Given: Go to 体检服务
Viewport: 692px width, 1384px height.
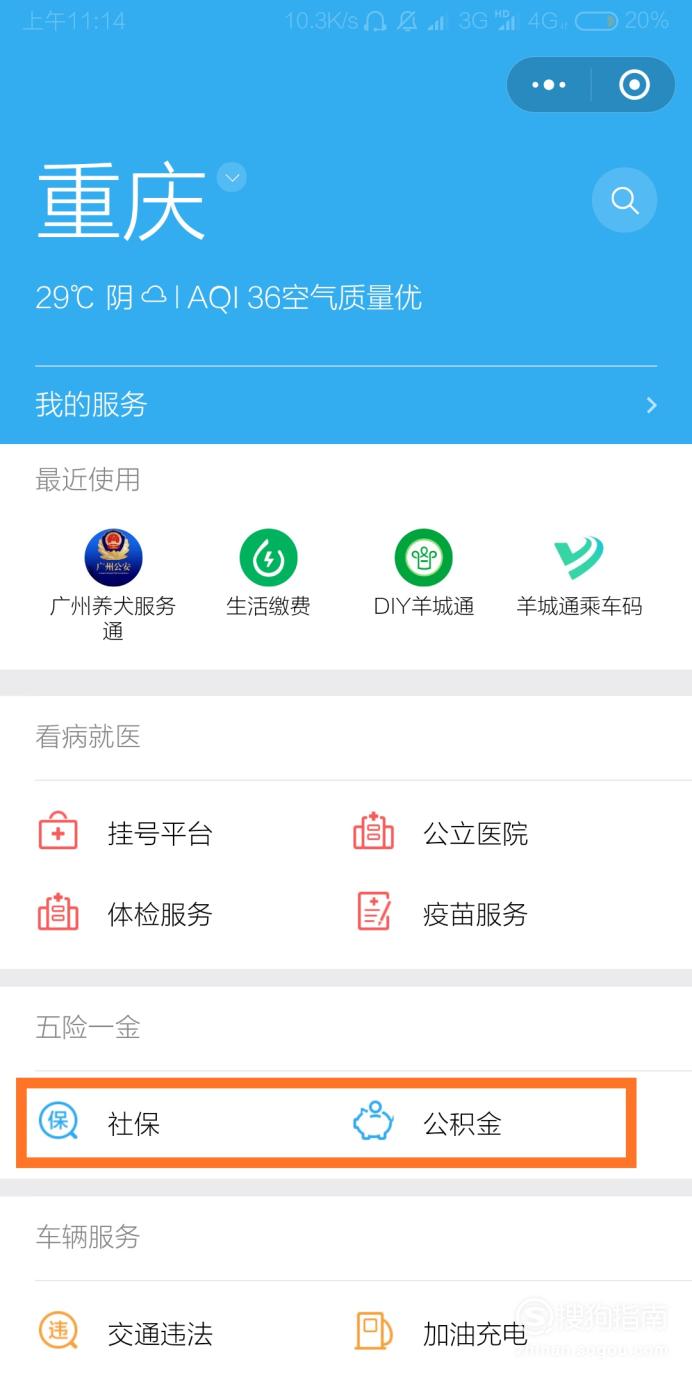Looking at the screenshot, I should point(126,913).
